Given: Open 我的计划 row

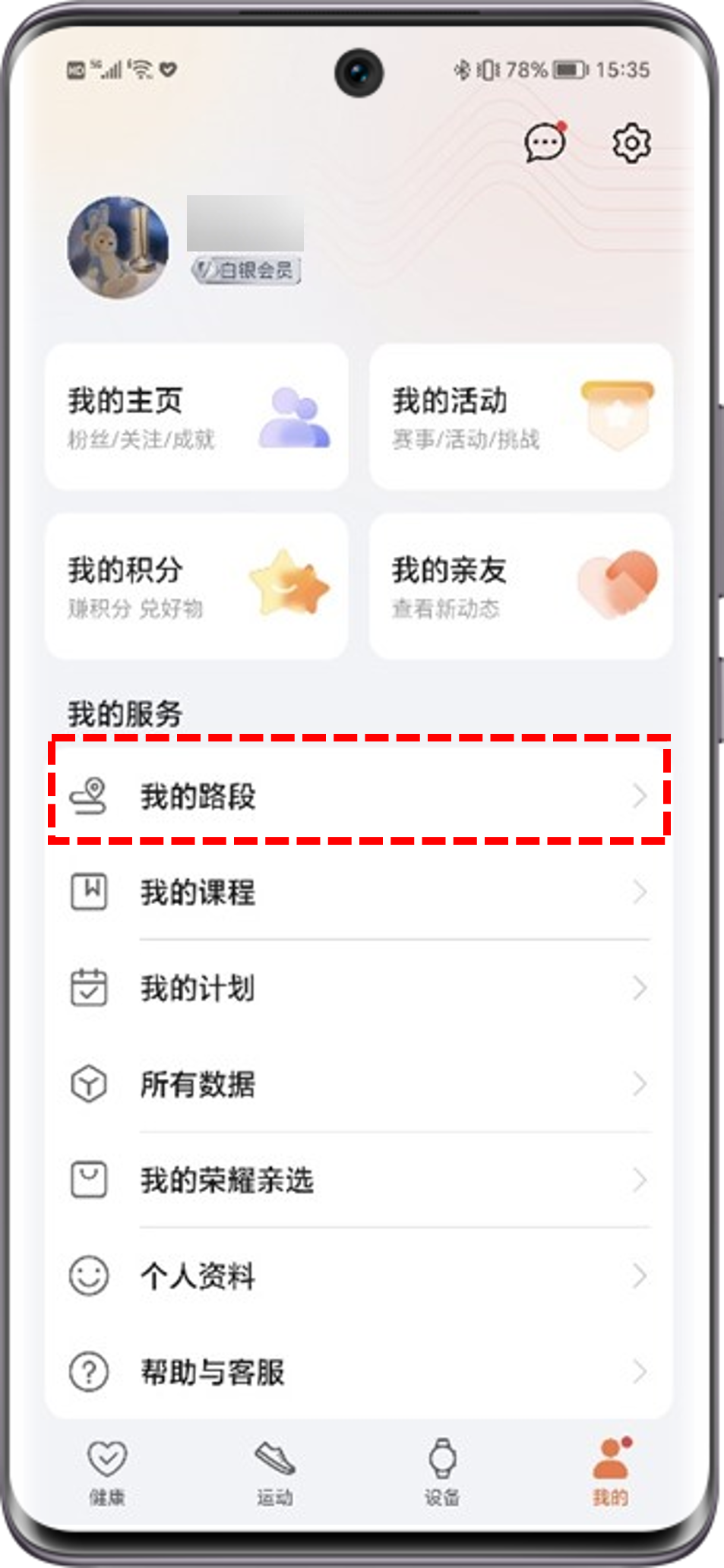Looking at the screenshot, I should (x=358, y=988).
